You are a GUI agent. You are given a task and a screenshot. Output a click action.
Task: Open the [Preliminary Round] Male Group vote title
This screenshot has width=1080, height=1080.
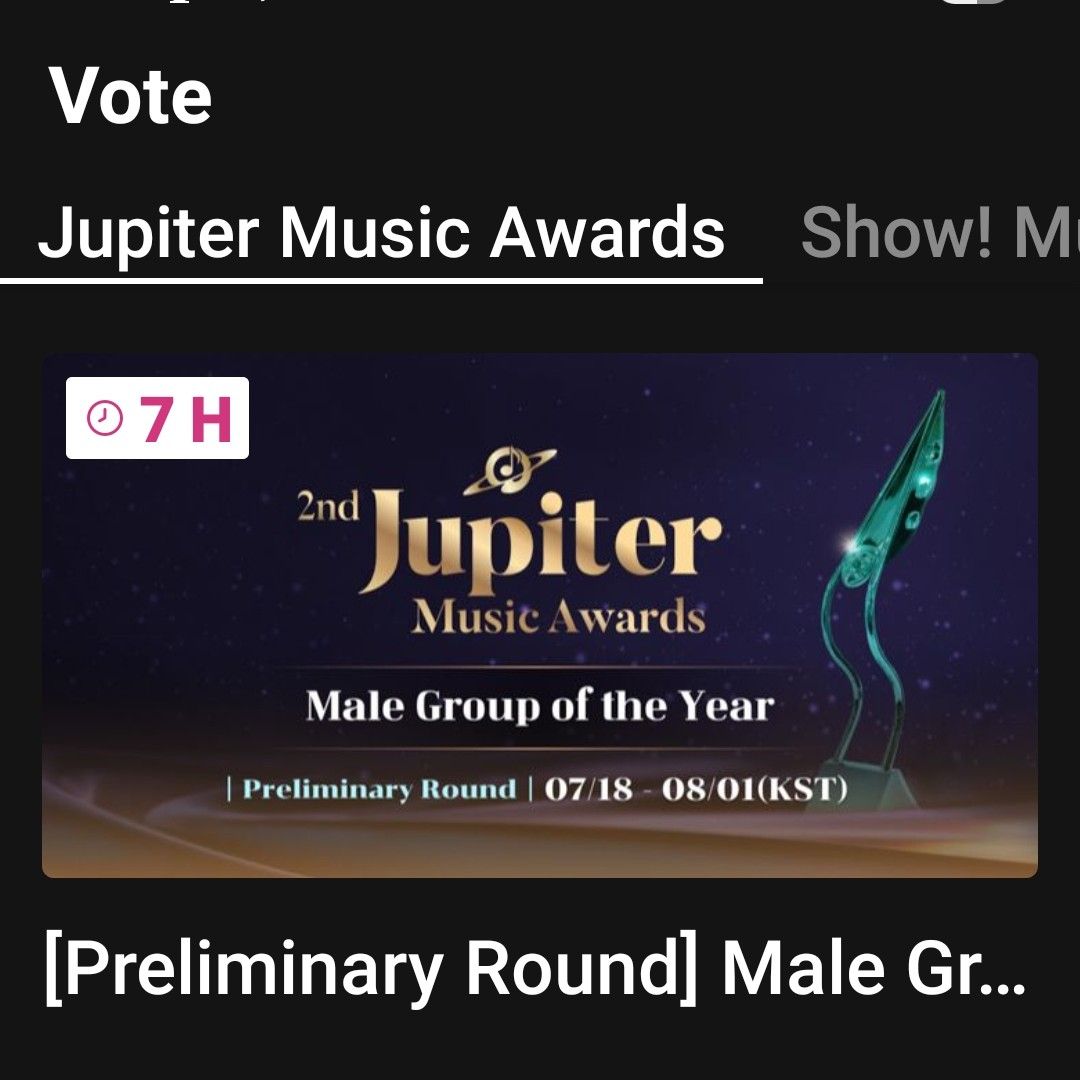(535, 970)
